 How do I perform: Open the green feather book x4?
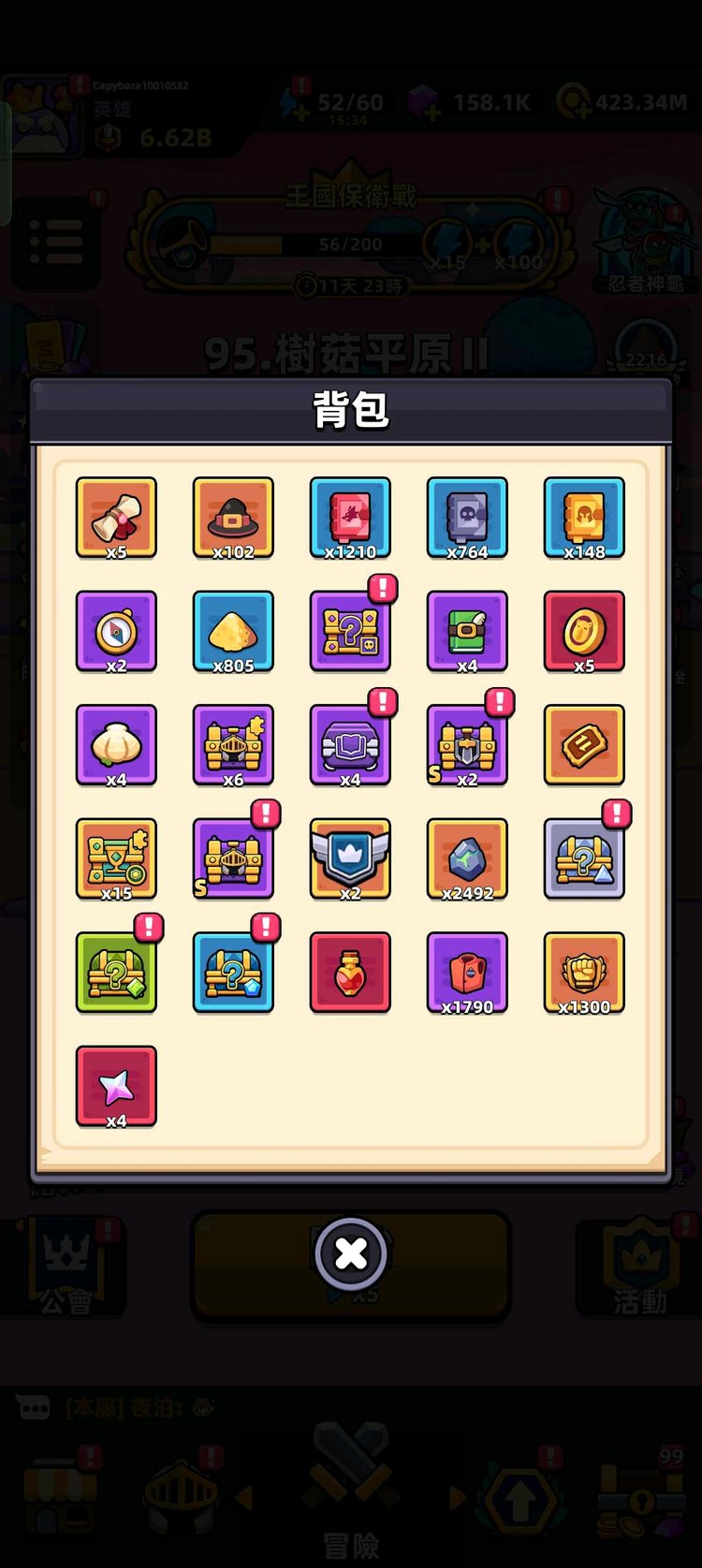tap(467, 631)
